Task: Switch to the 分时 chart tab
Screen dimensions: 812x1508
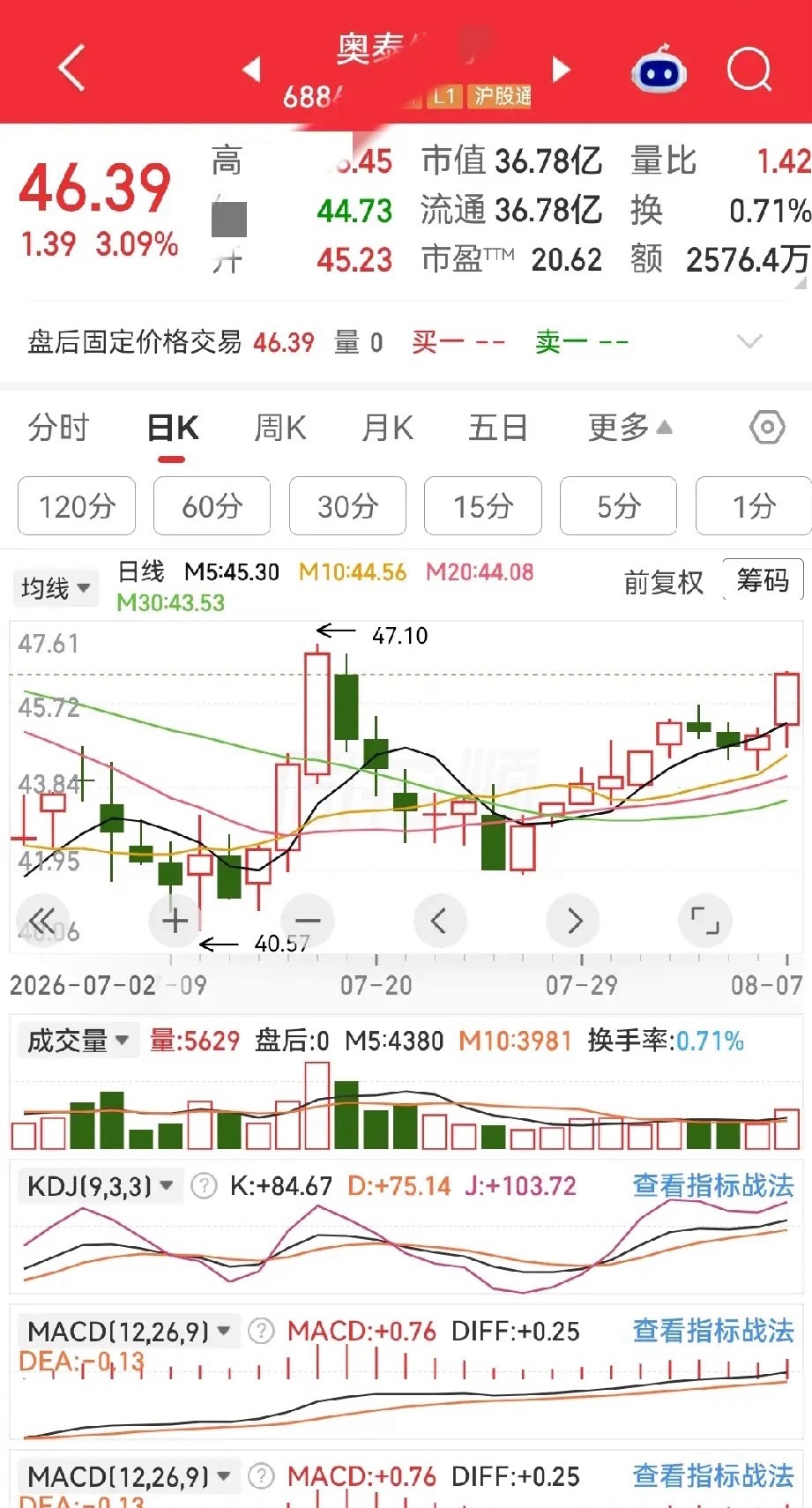Action: pyautogui.click(x=58, y=428)
